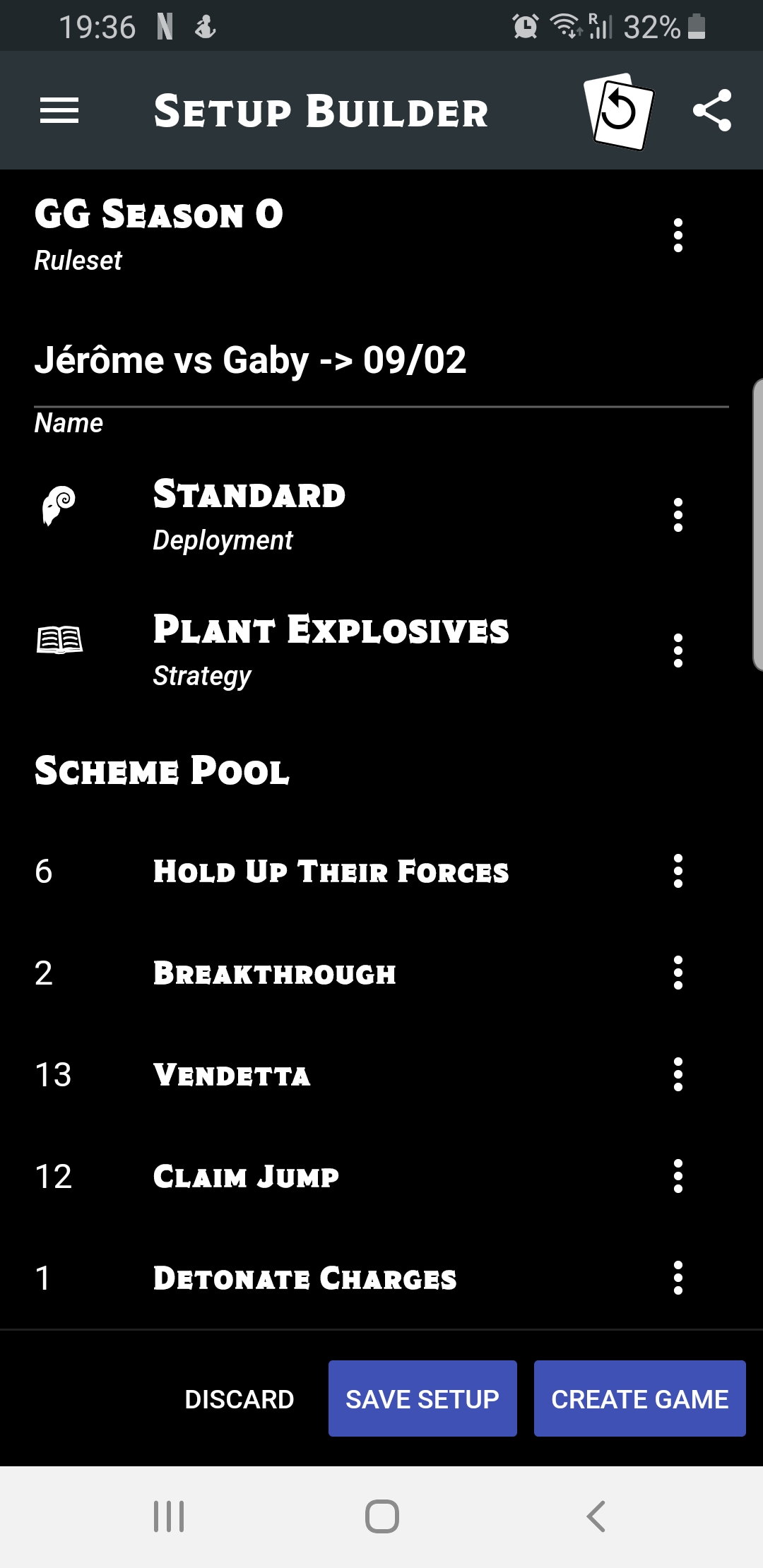Create a game from this setup
Screen dimensions: 763x1568
point(639,1398)
